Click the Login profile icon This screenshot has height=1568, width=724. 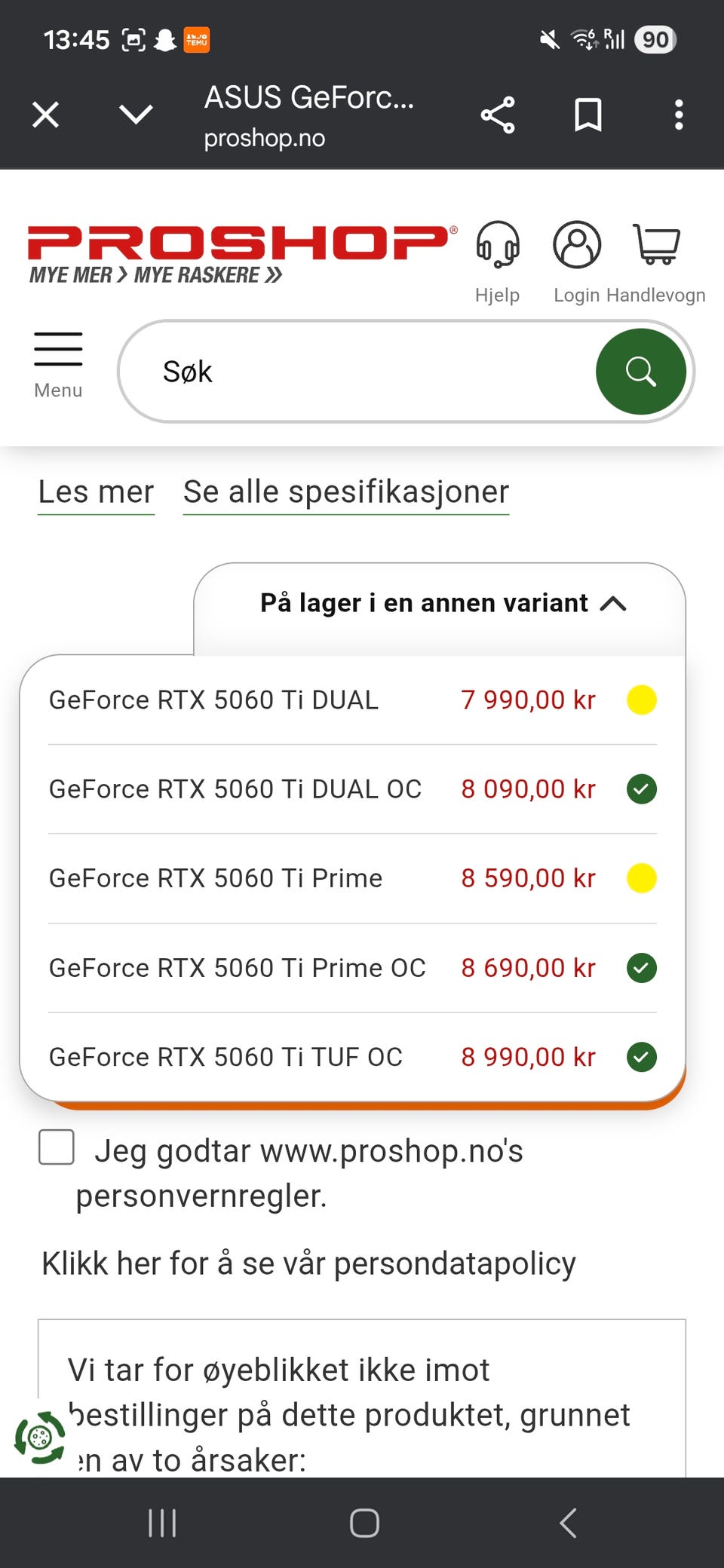point(577,243)
